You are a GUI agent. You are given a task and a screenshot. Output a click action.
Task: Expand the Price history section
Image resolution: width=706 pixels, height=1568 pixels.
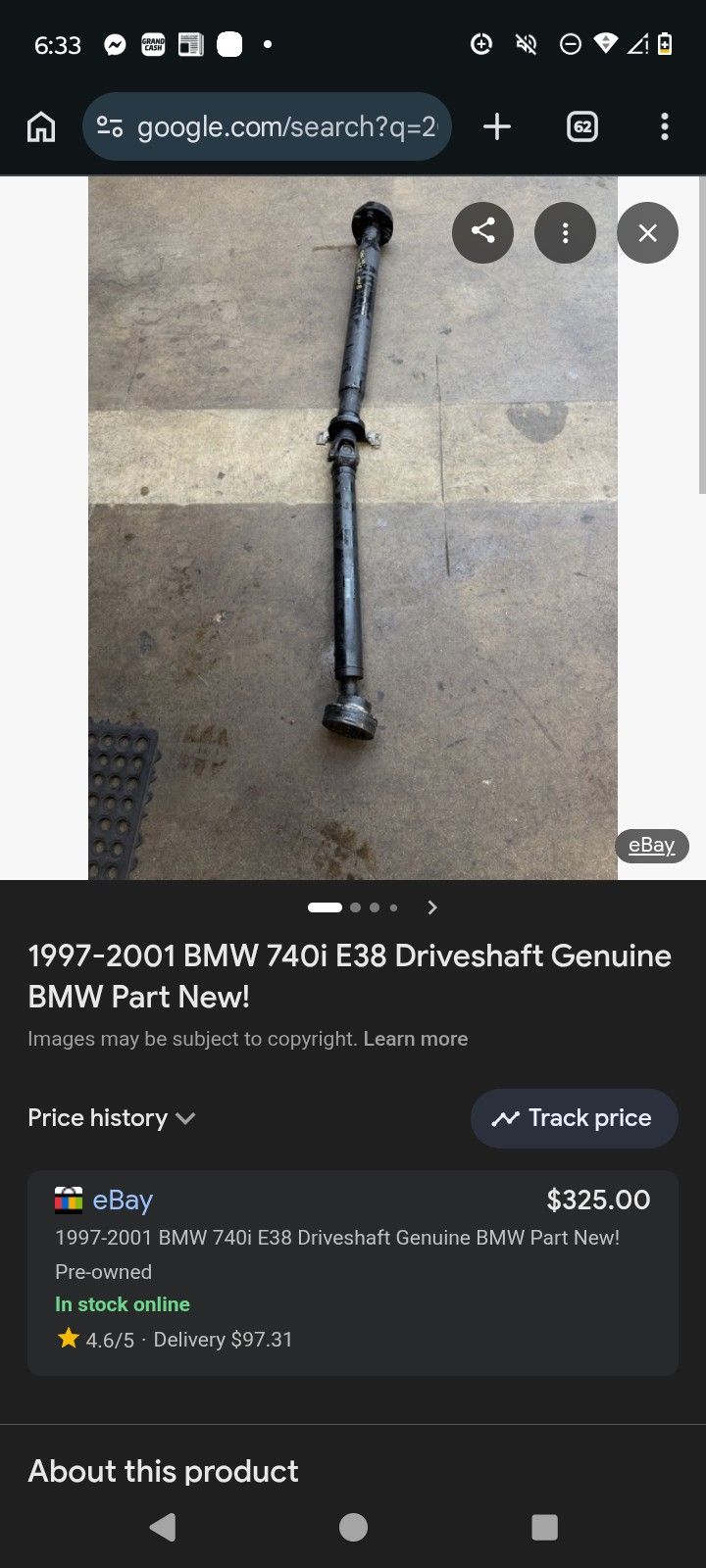(112, 1118)
